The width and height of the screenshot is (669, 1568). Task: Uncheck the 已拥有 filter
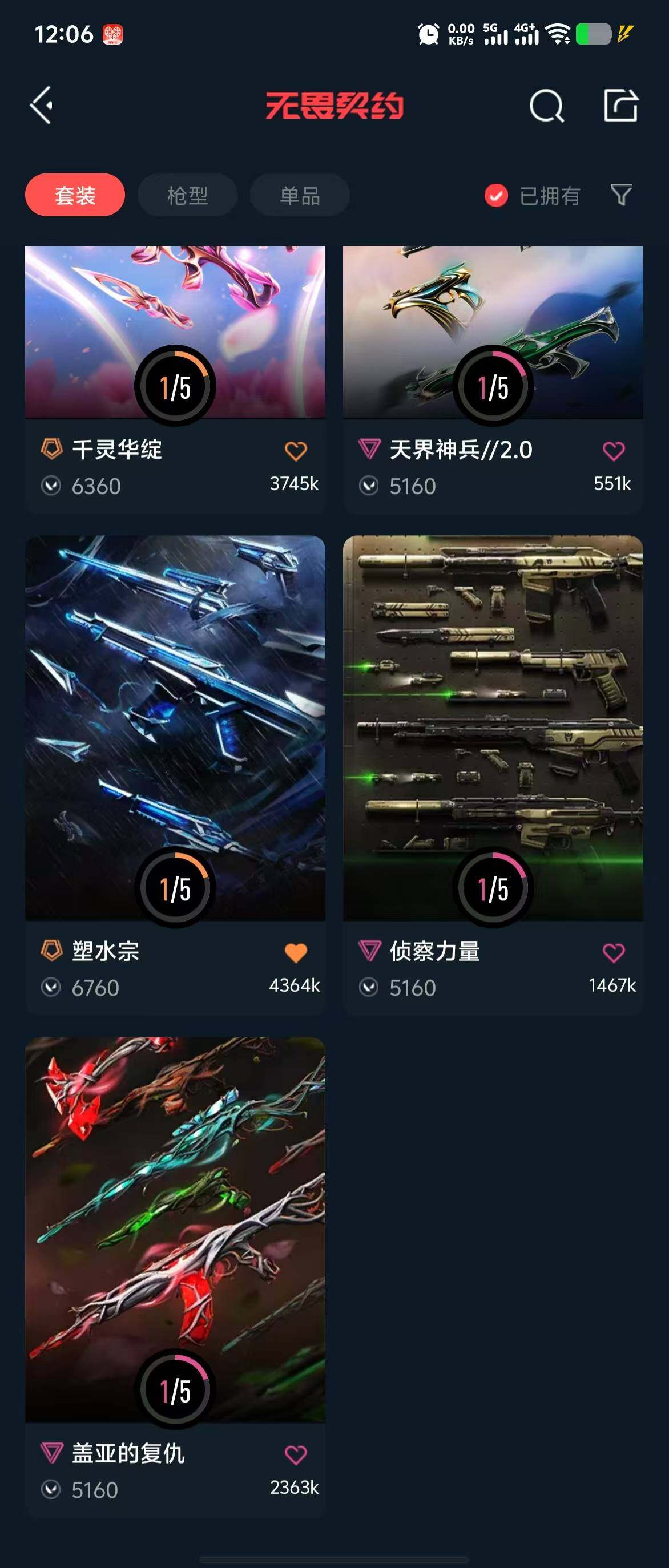pos(496,195)
